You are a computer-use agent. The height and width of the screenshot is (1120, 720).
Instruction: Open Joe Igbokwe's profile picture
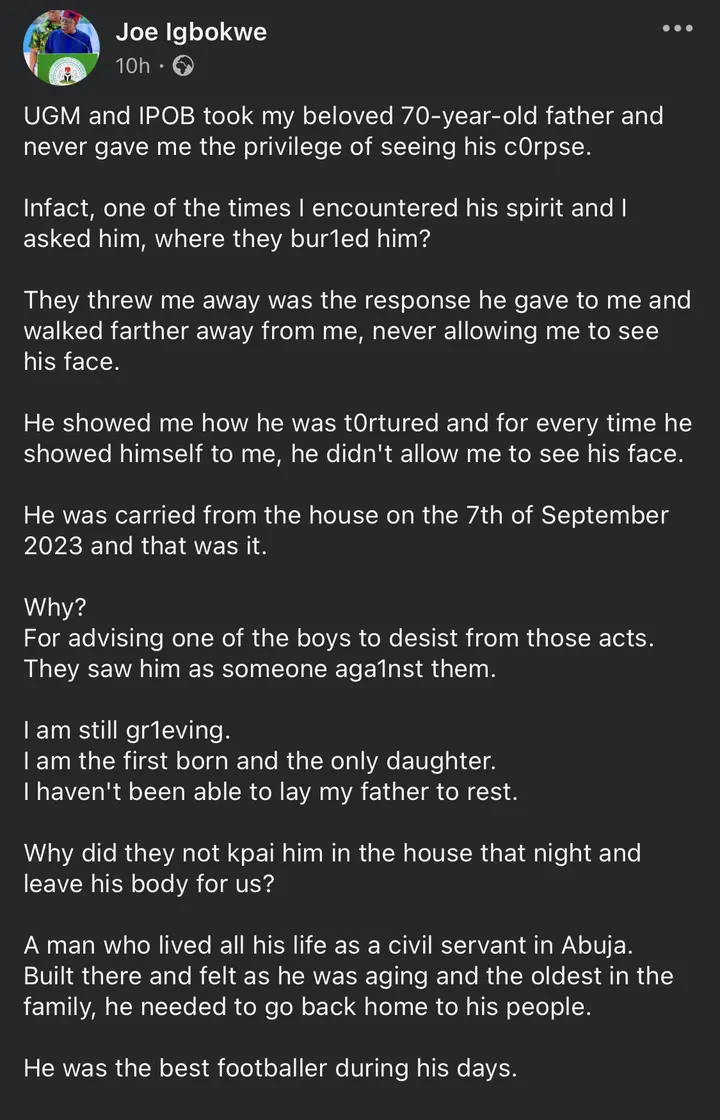61,48
